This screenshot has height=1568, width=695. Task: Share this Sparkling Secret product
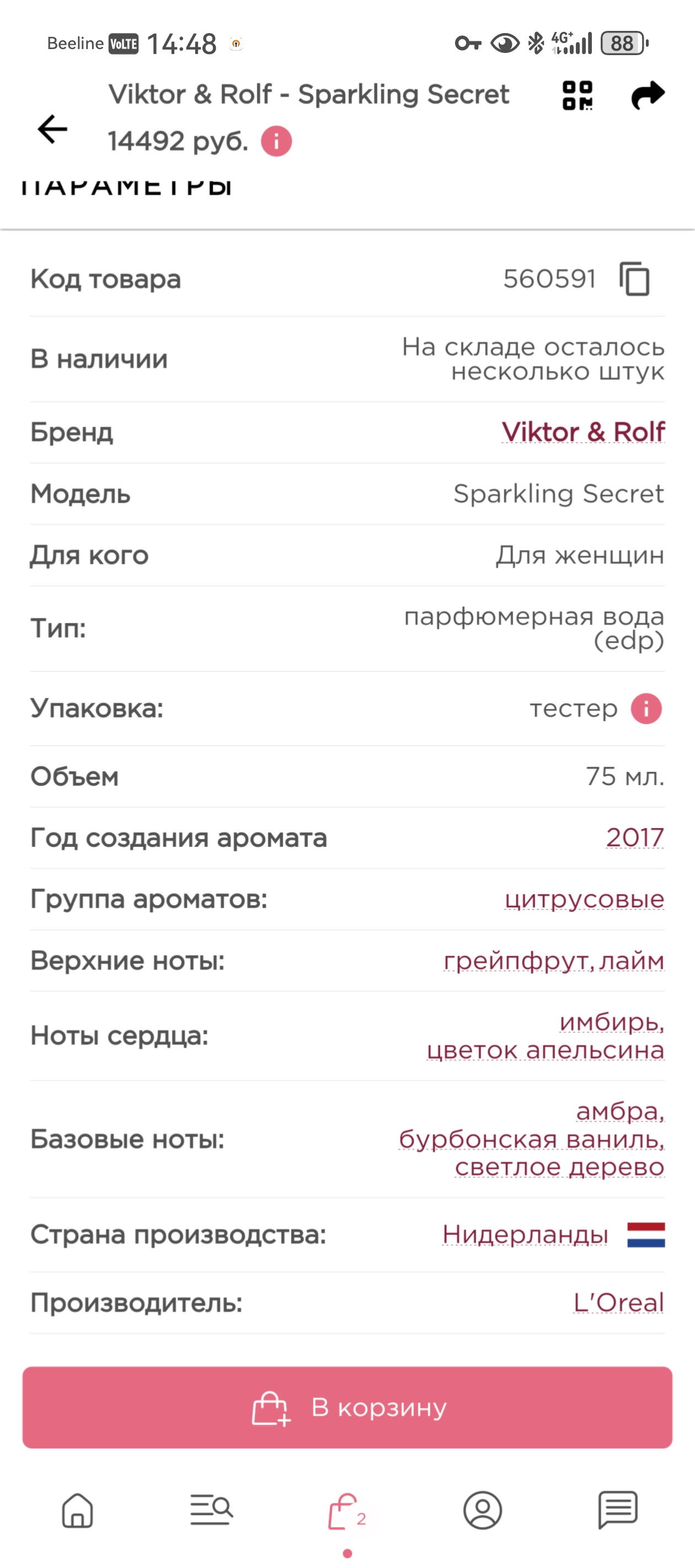click(647, 95)
